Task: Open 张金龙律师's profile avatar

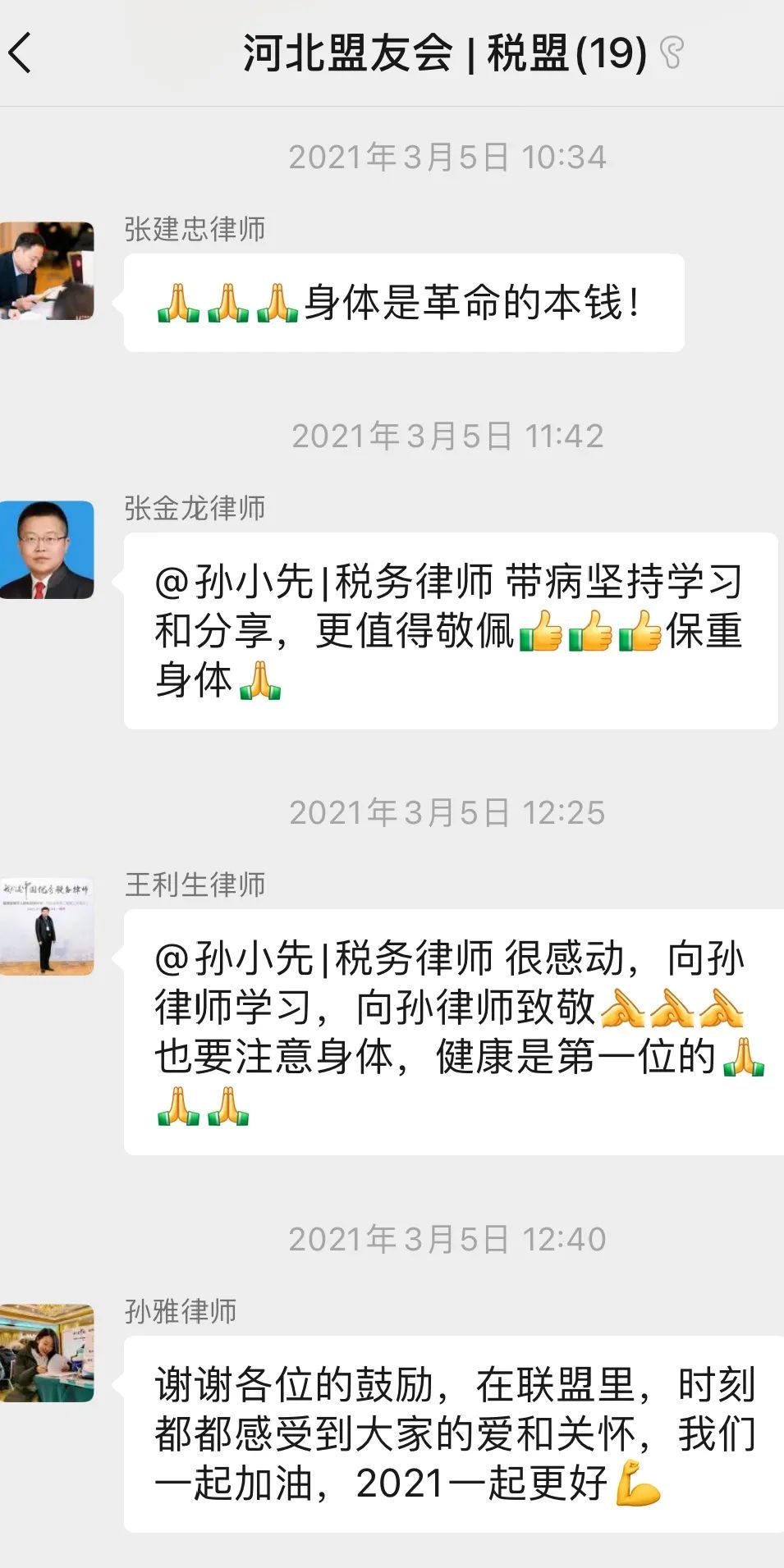Action: coord(47,550)
